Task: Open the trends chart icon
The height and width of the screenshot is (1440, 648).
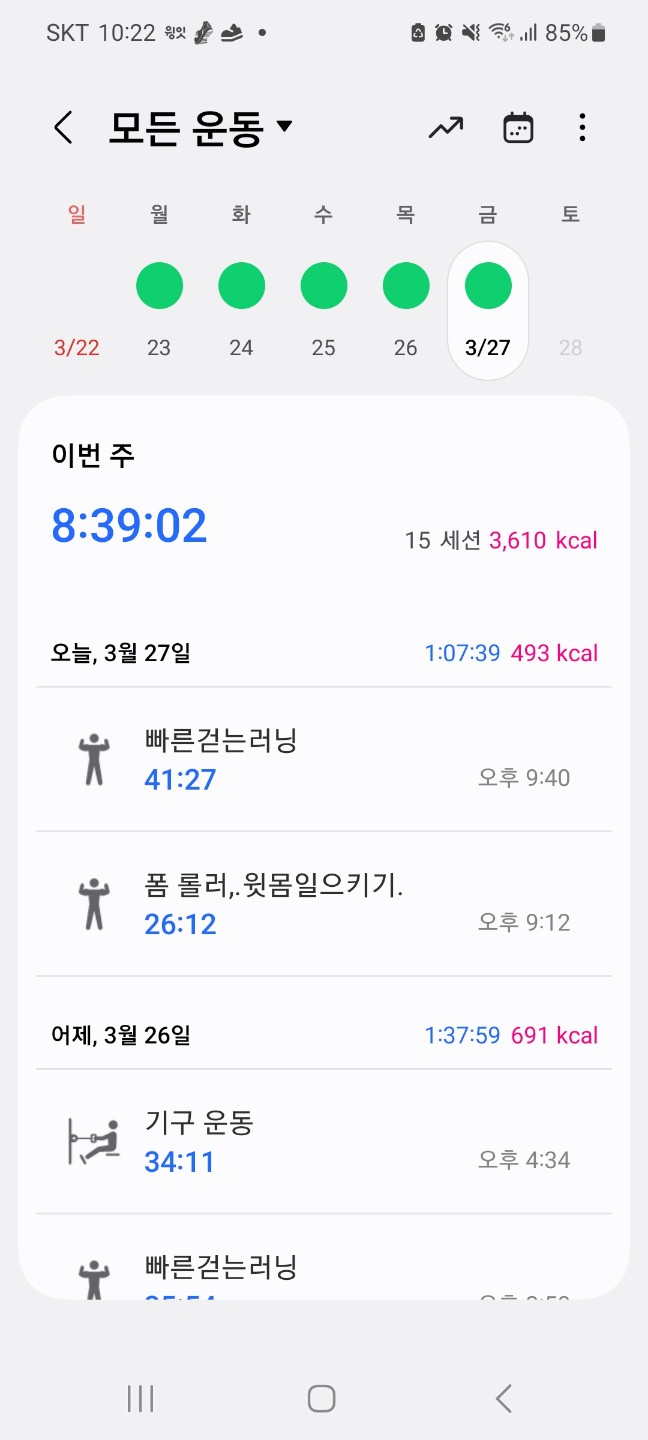Action: click(446, 128)
